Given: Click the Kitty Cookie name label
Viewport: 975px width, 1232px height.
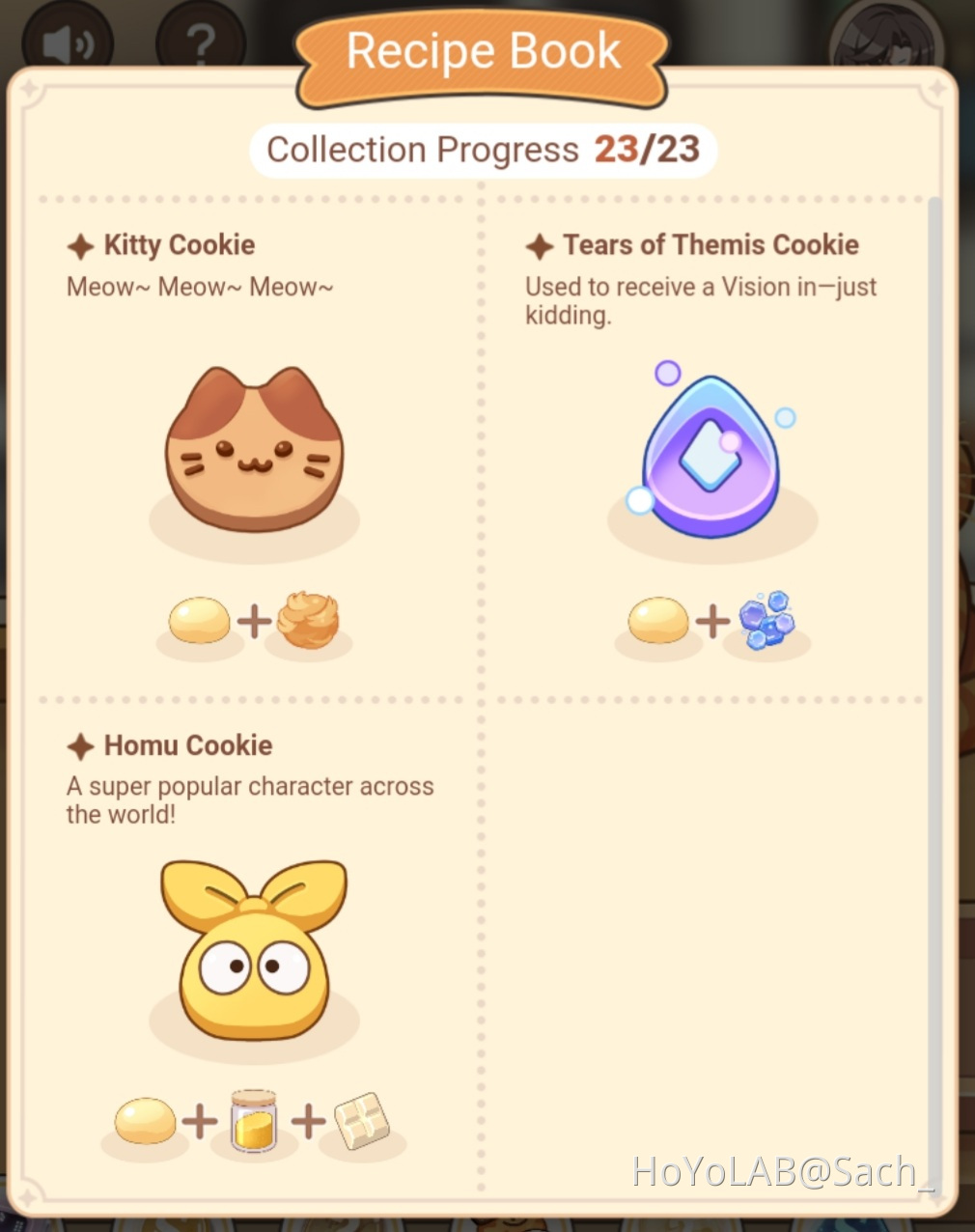Looking at the screenshot, I should tap(179, 245).
